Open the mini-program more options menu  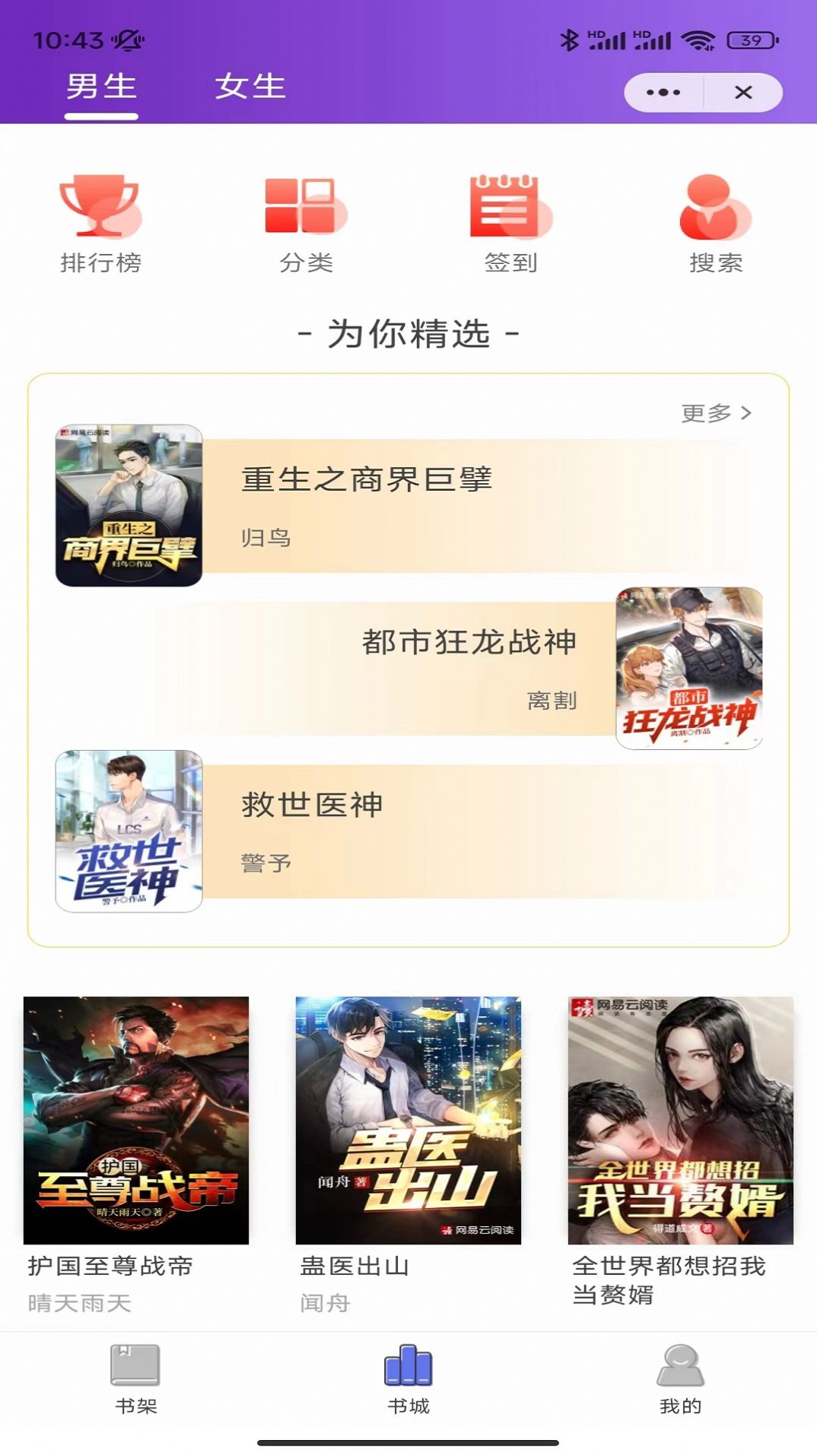(x=664, y=91)
